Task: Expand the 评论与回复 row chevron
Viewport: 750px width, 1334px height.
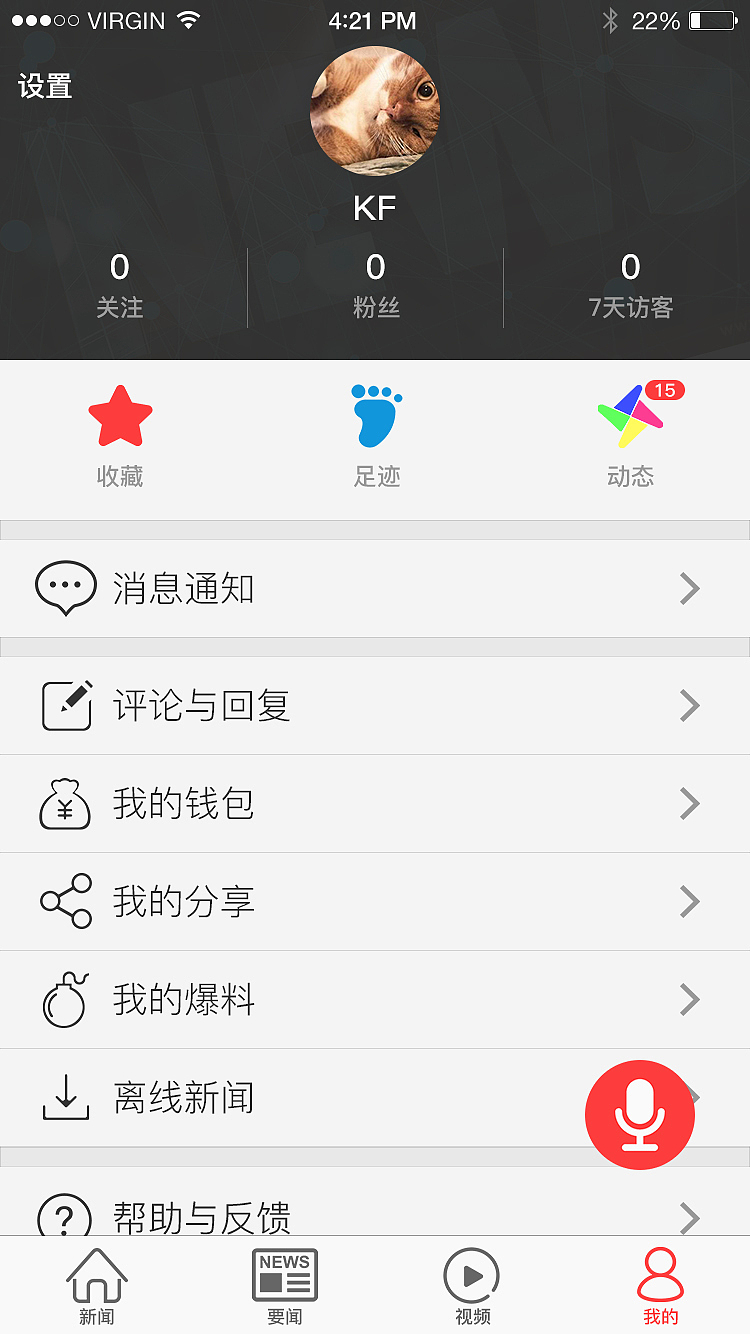Action: 689,705
